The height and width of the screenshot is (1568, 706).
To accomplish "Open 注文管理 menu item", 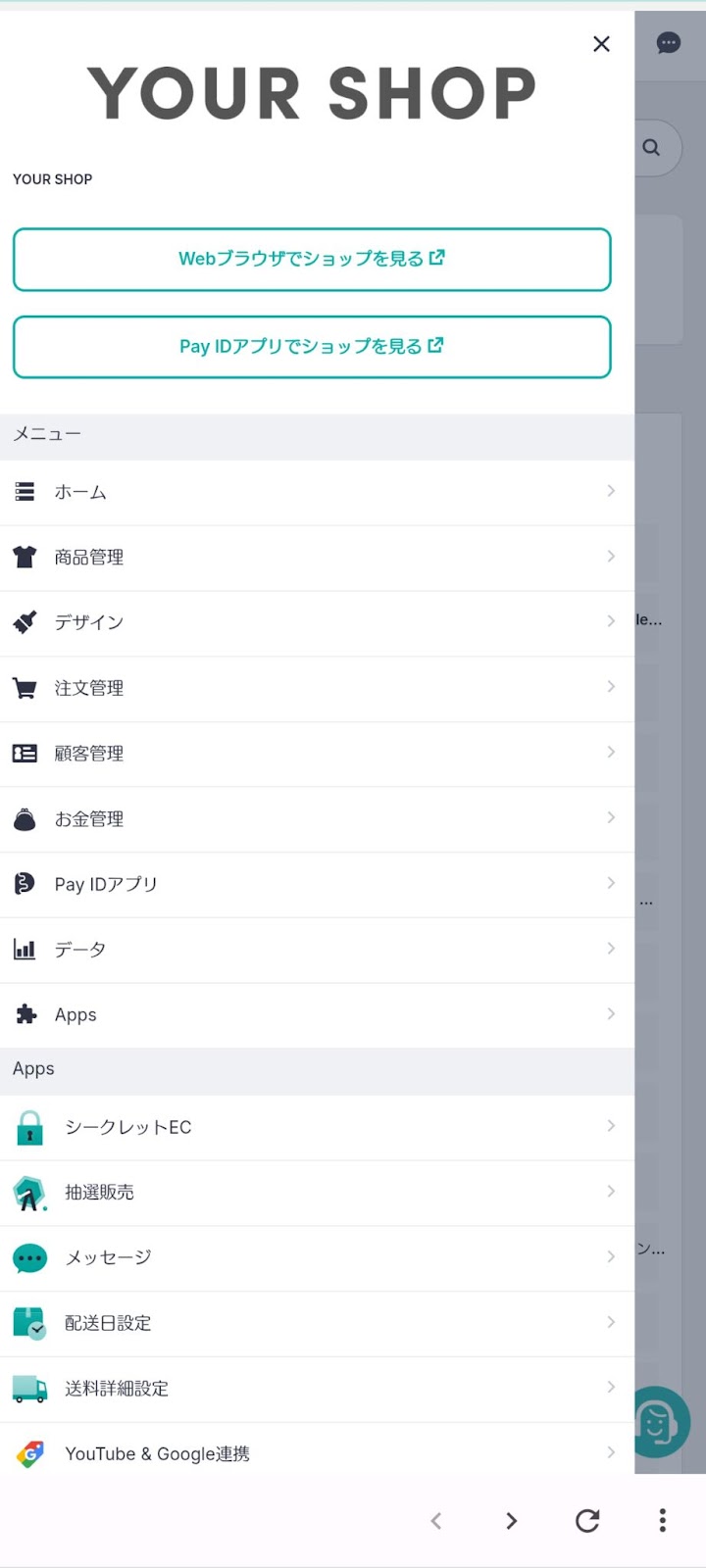I will (317, 689).
